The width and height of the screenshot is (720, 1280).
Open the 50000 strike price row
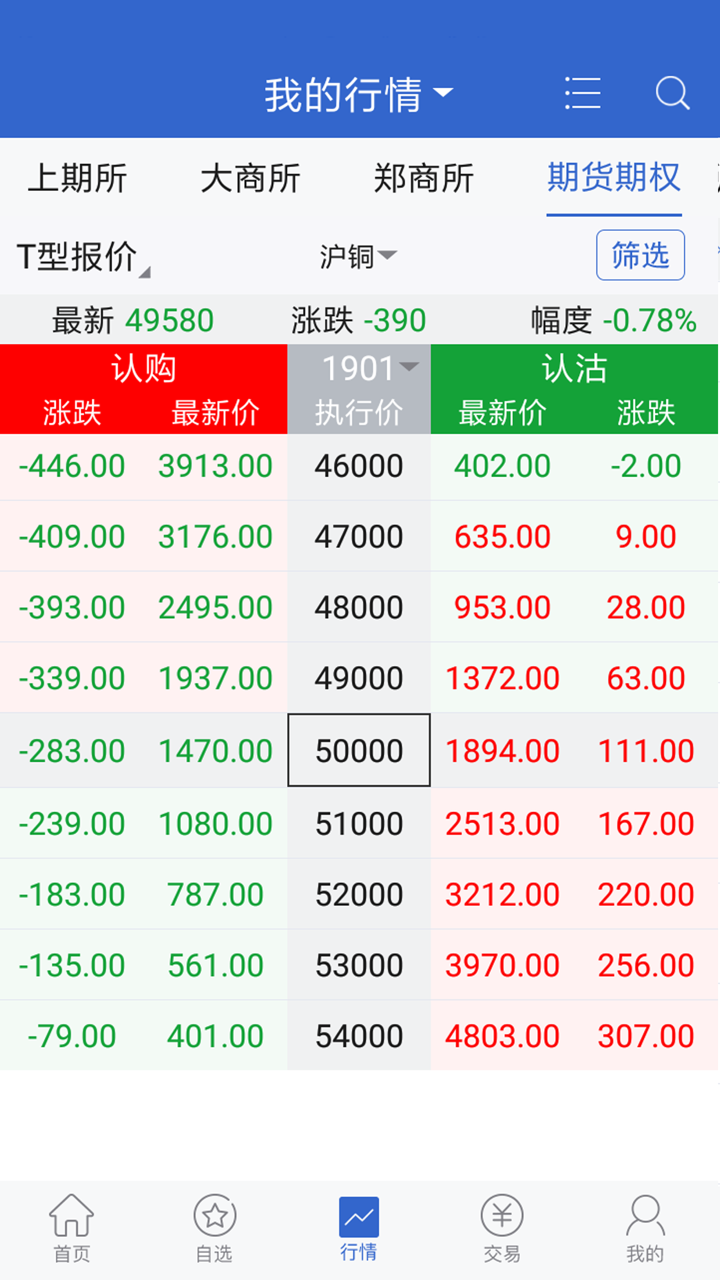[359, 751]
